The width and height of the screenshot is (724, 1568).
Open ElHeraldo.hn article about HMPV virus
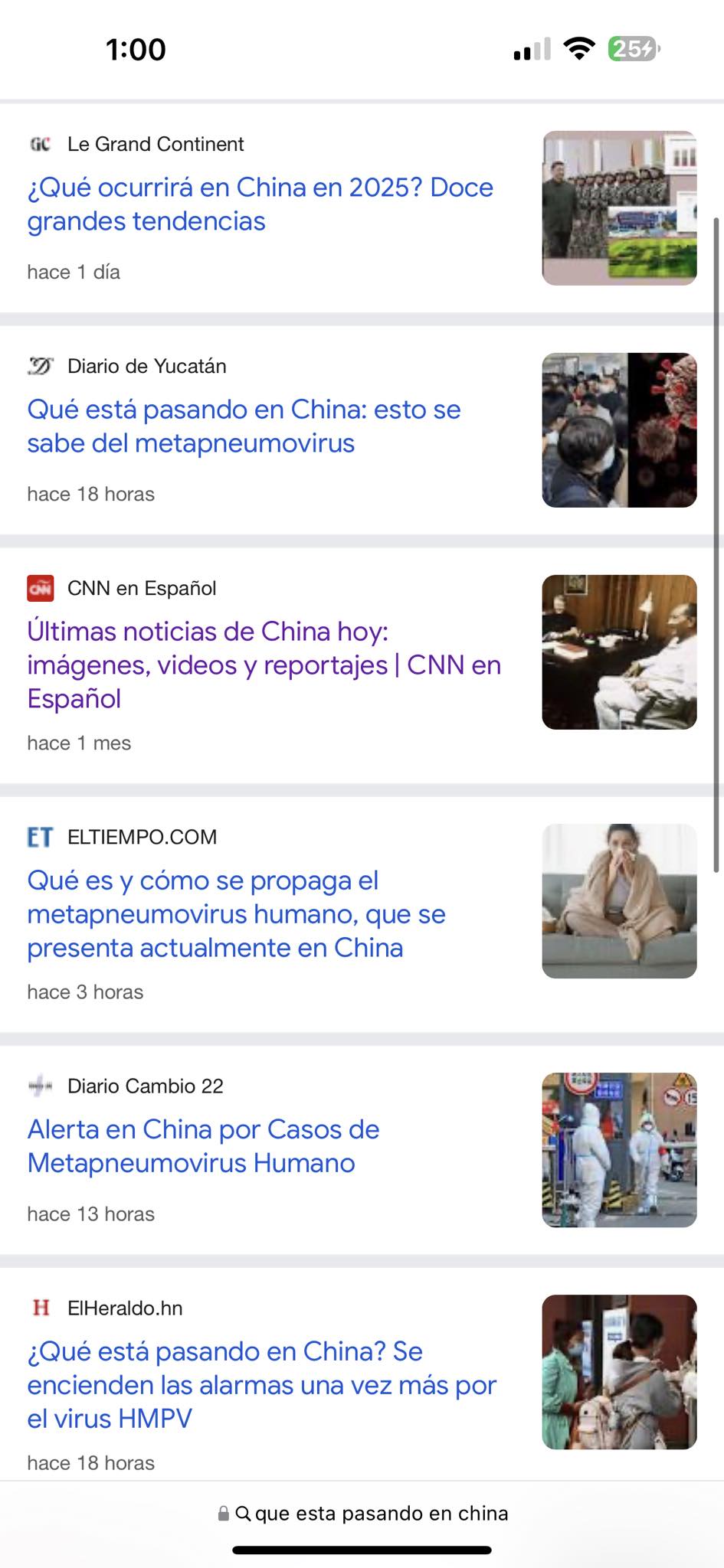(x=261, y=1384)
